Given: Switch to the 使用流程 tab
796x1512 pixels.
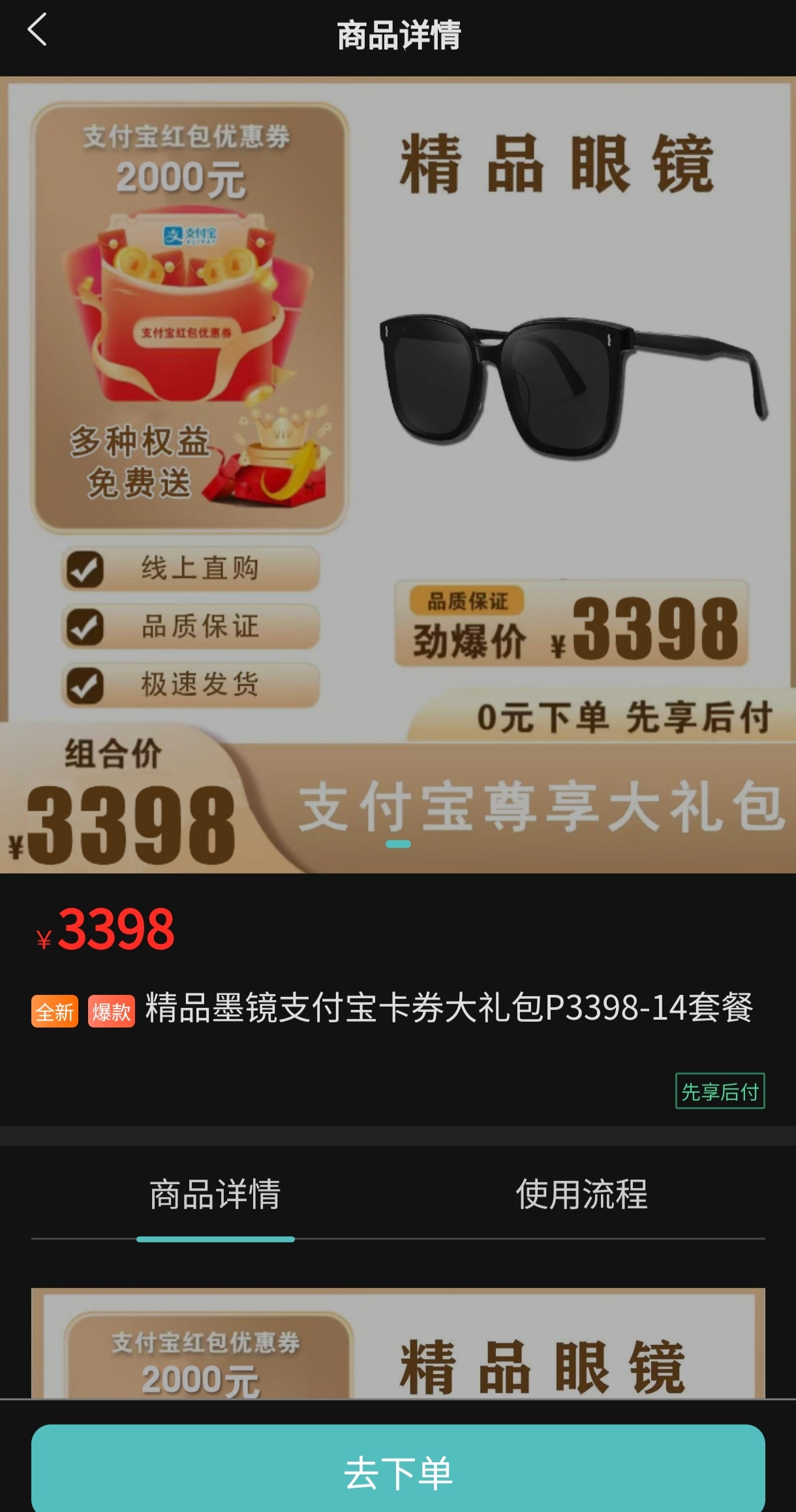Looking at the screenshot, I should point(581,1195).
